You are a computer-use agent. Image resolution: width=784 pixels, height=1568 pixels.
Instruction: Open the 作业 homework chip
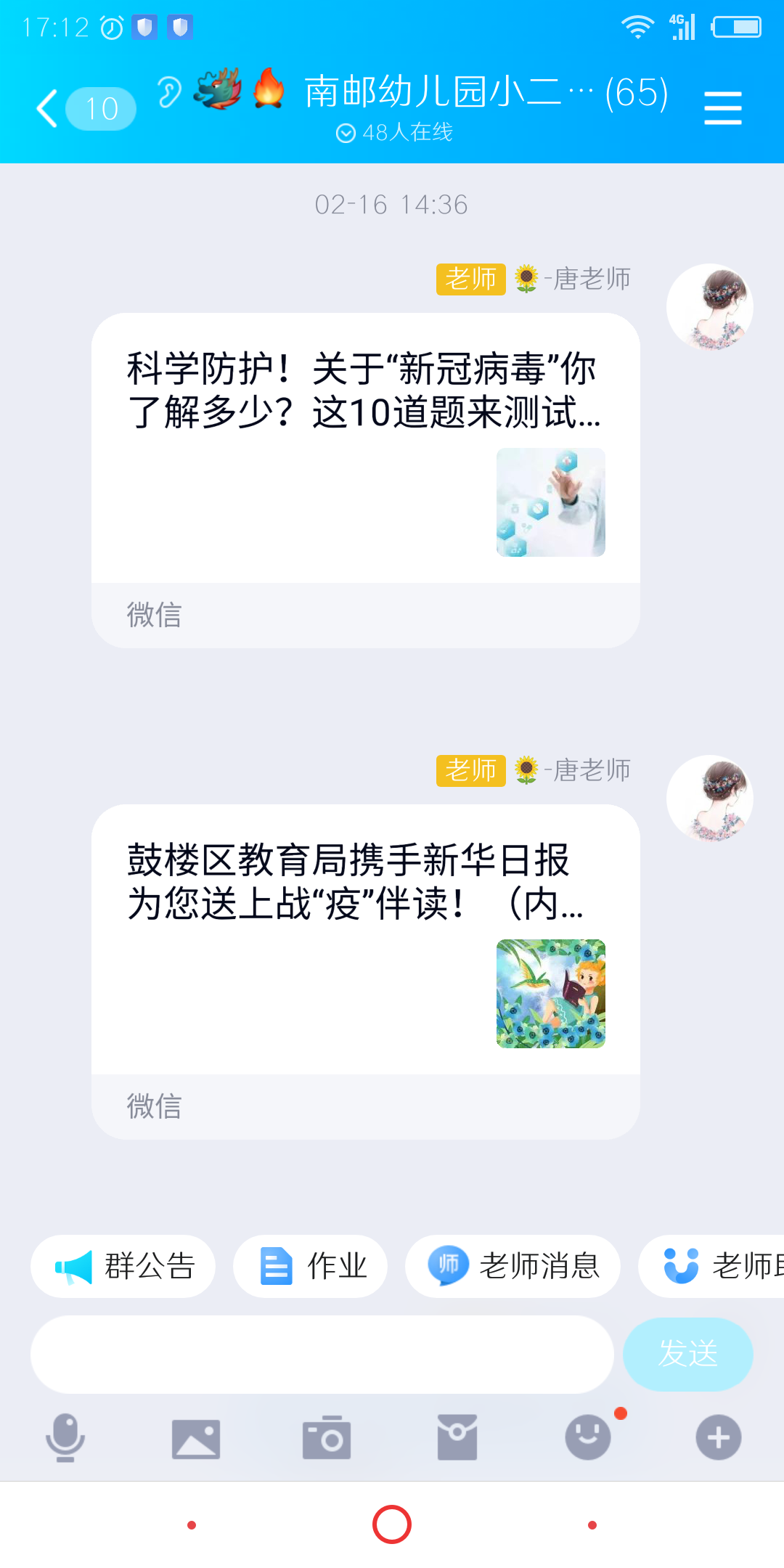tap(310, 1266)
